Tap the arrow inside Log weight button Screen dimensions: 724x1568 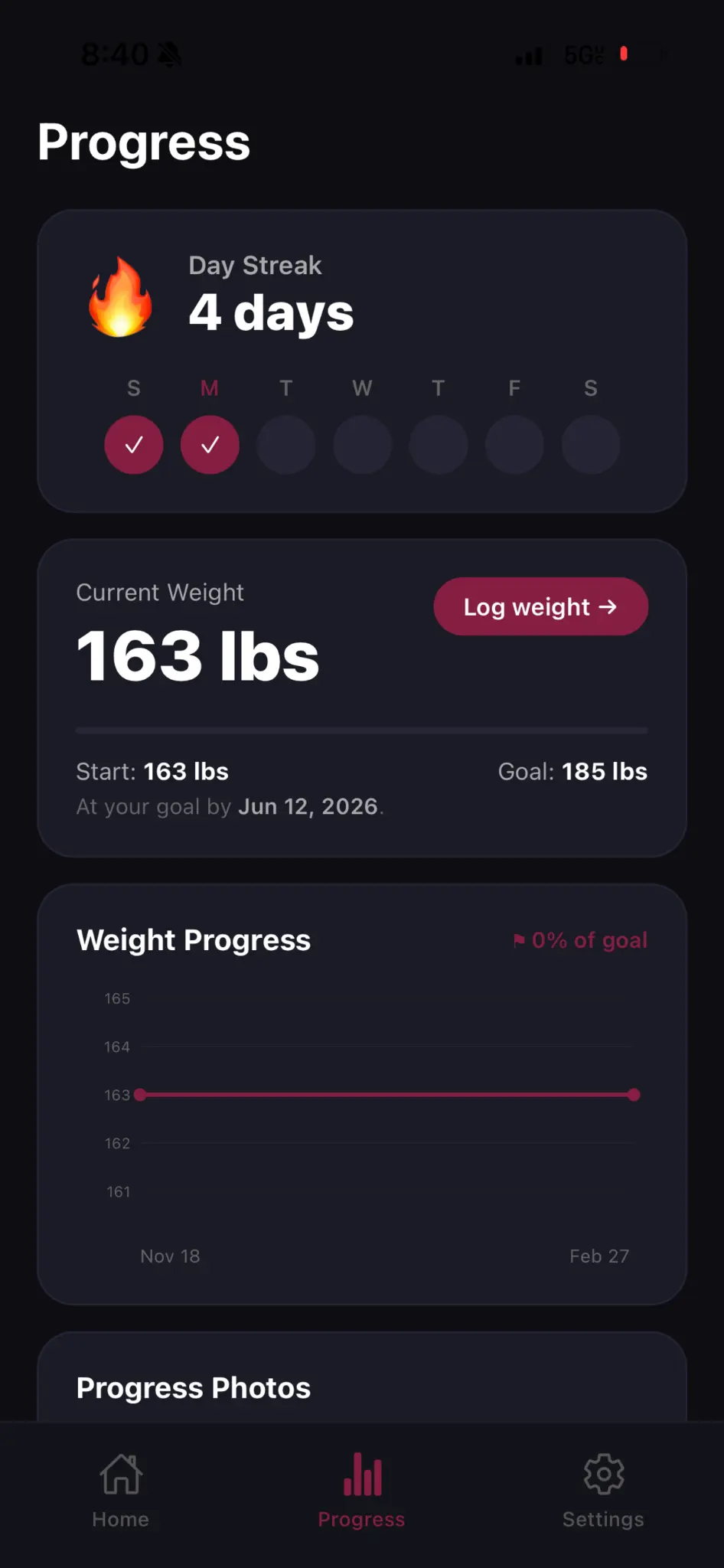tap(608, 606)
